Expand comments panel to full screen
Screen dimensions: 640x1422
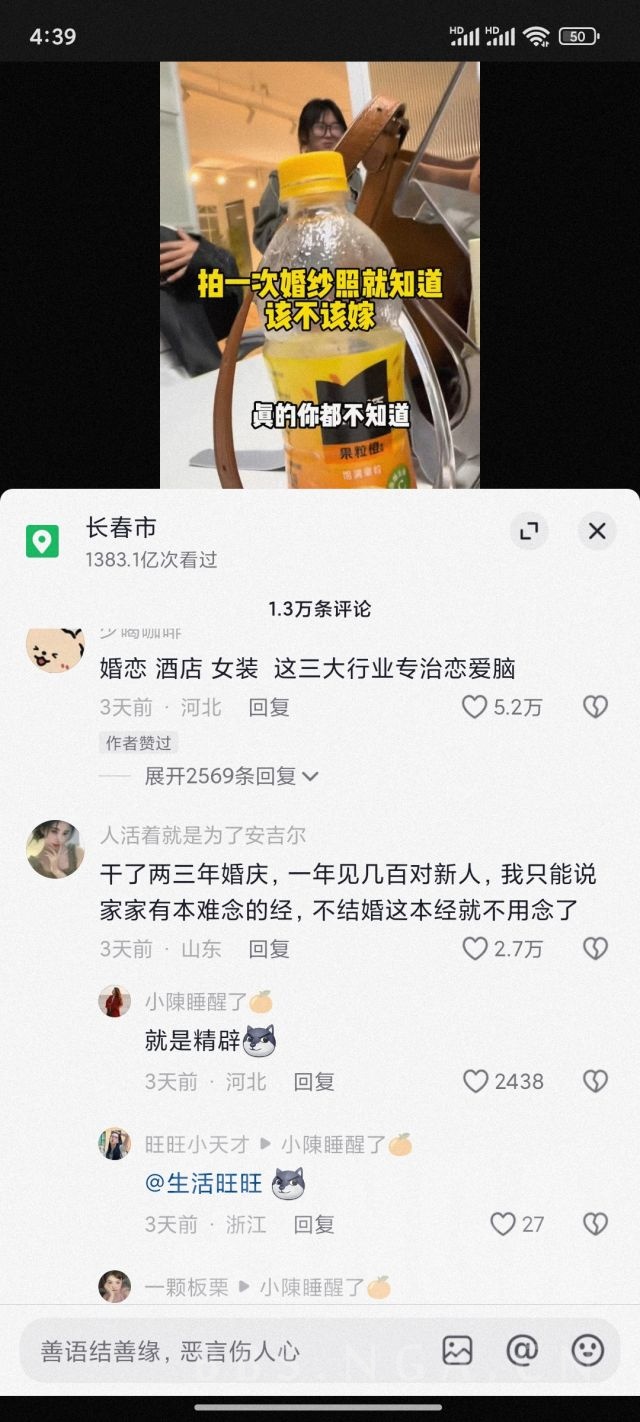(x=529, y=531)
